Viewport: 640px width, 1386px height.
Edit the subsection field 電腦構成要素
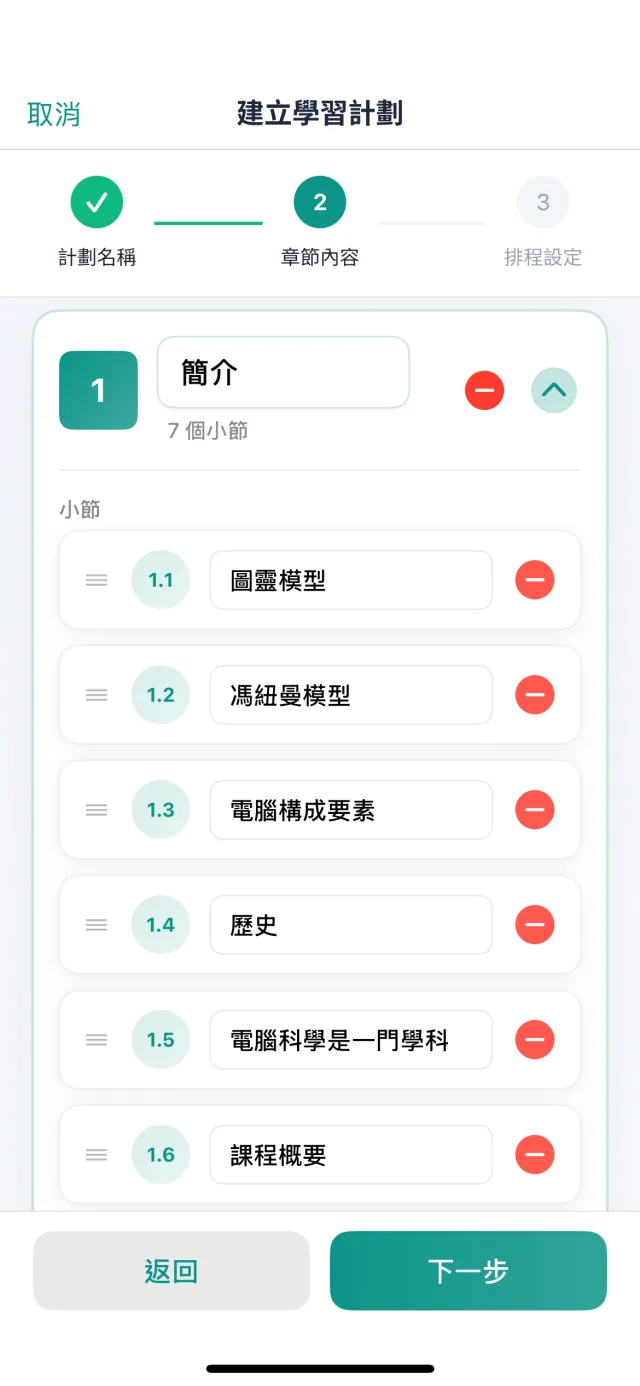pyautogui.click(x=351, y=810)
